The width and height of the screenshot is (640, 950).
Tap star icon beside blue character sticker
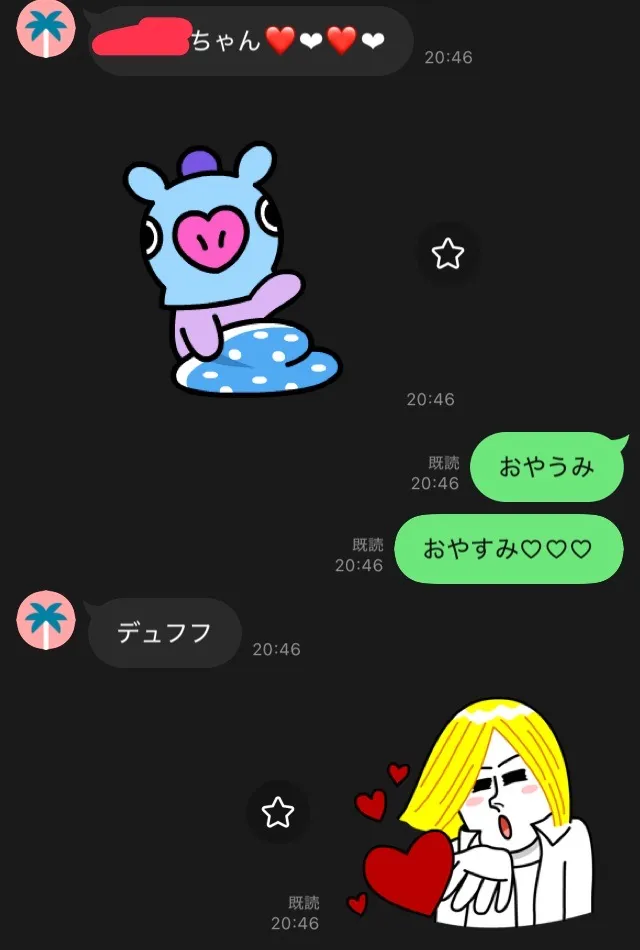447,254
